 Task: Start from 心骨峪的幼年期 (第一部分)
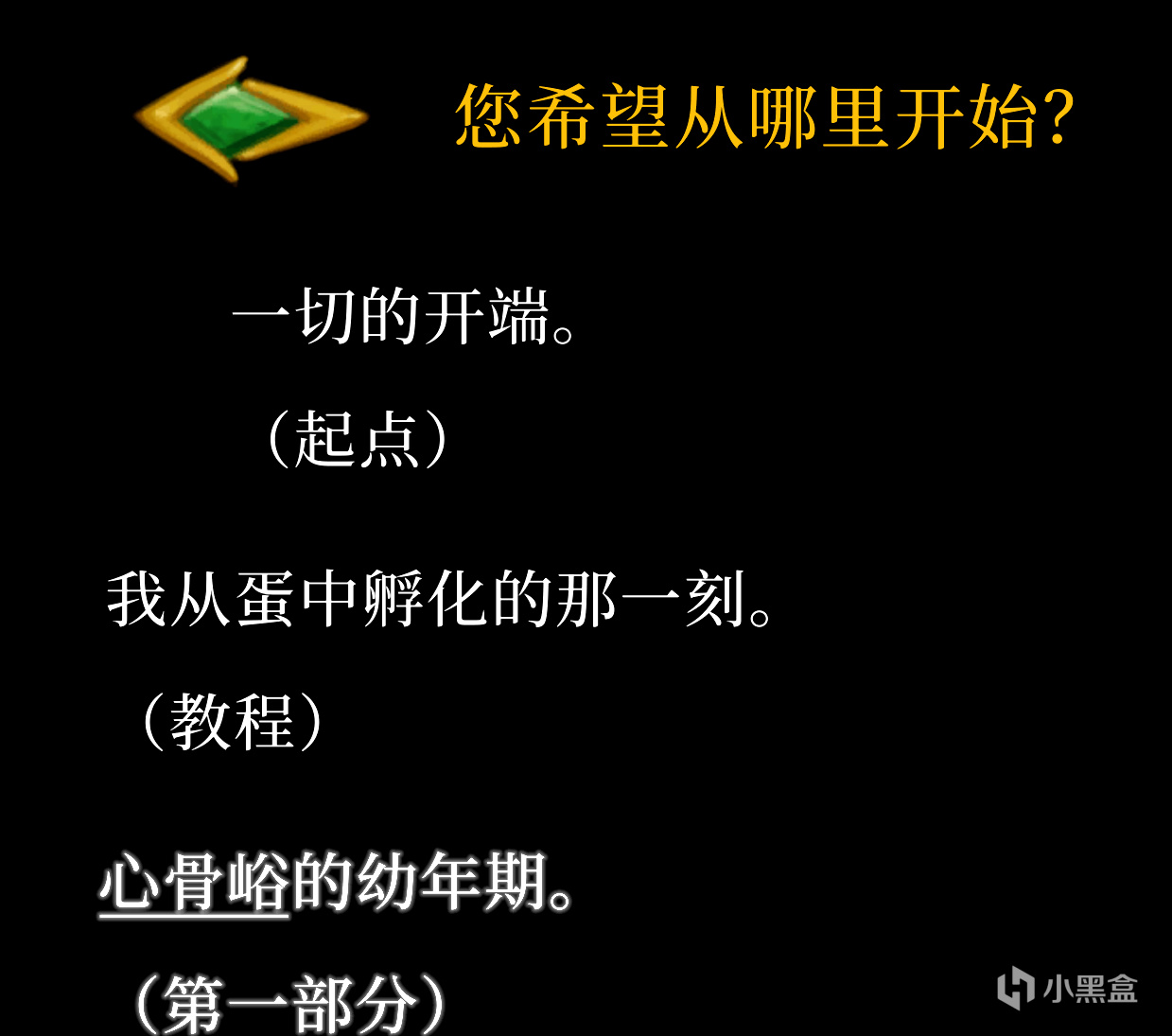click(x=337, y=883)
